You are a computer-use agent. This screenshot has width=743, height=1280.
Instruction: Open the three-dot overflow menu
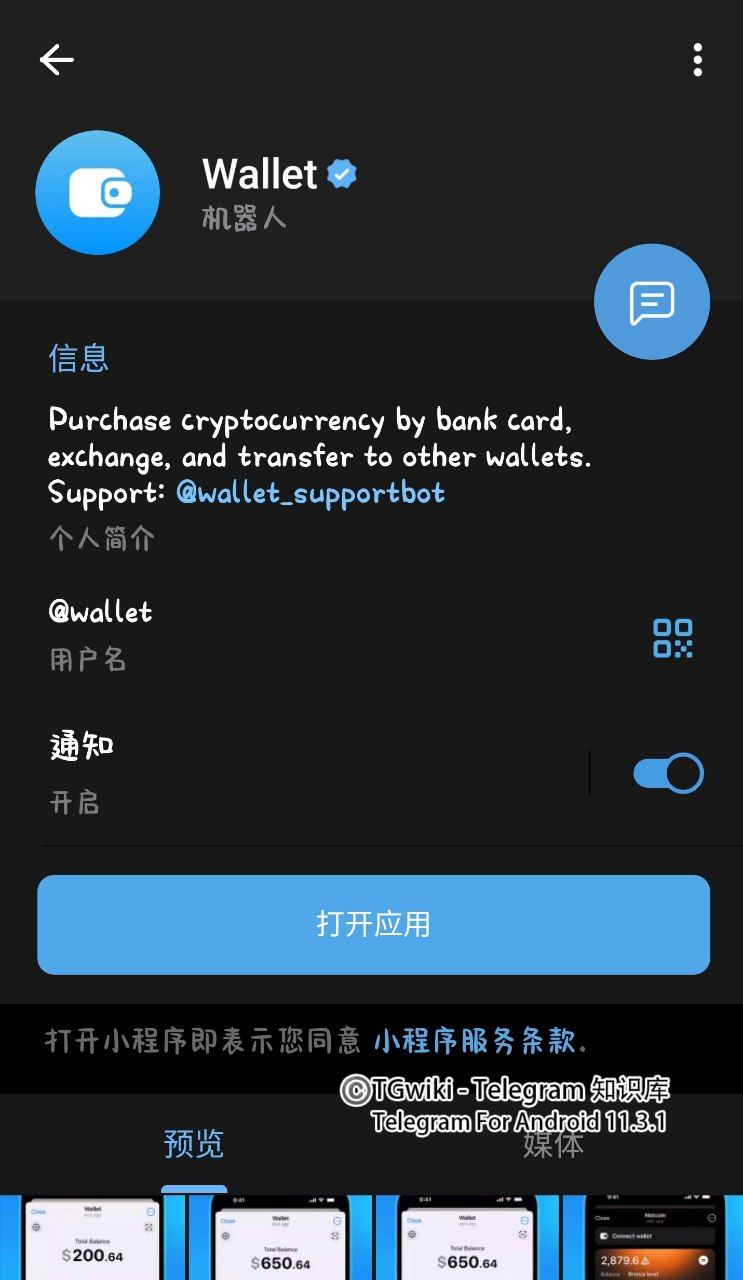coord(697,60)
